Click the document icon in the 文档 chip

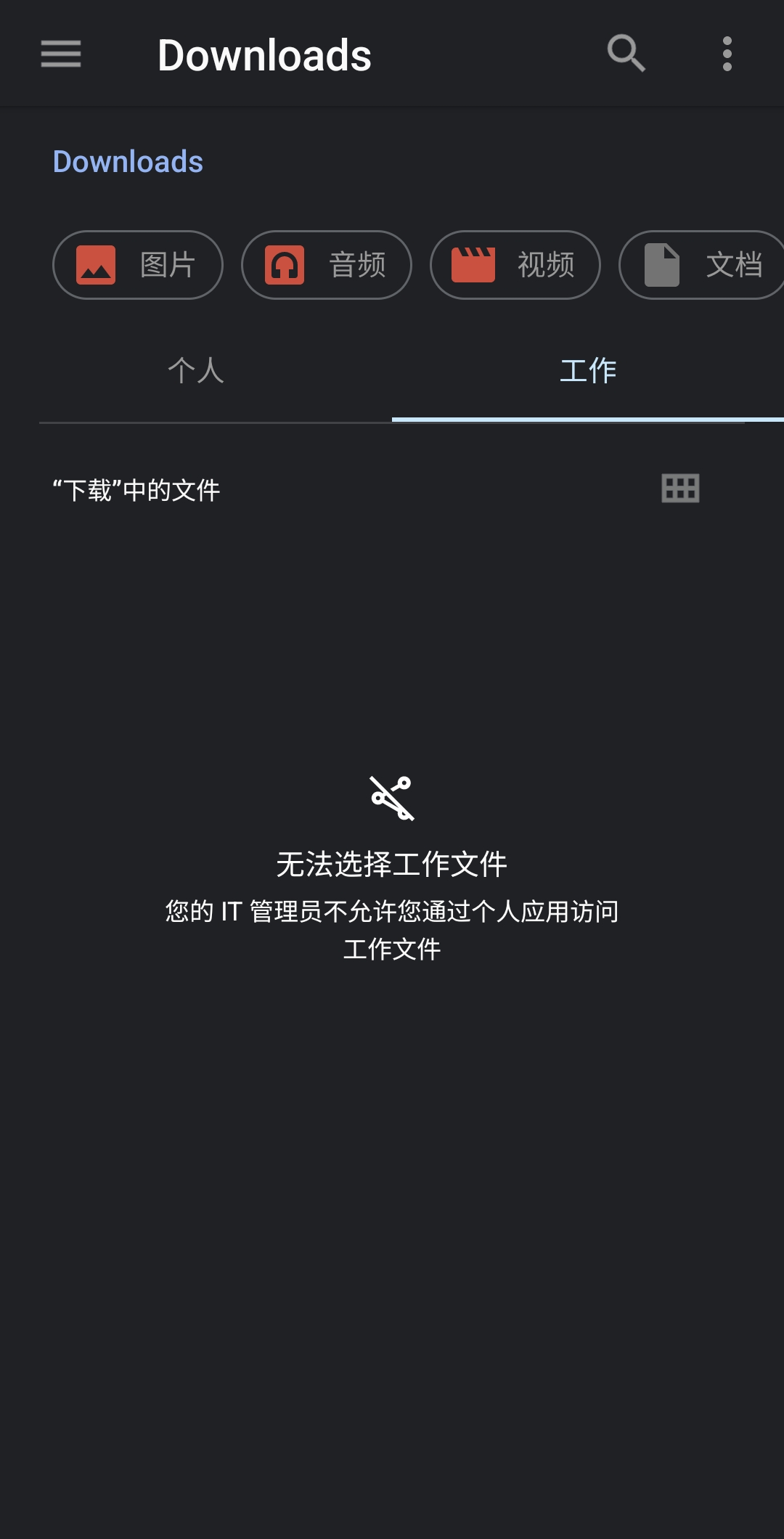[661, 264]
